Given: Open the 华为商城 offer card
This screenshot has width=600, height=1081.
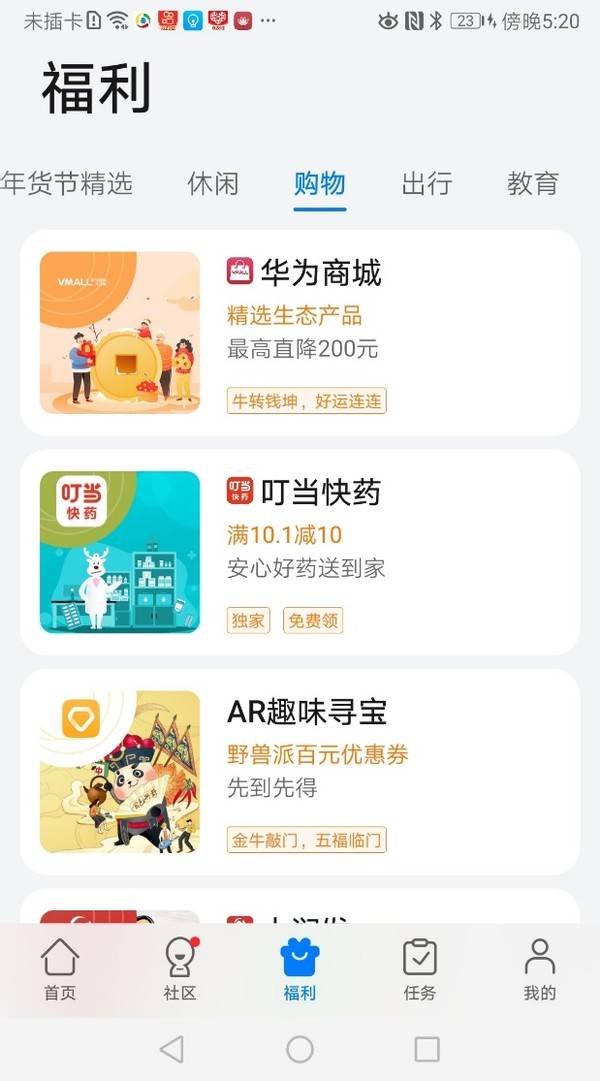Looking at the screenshot, I should pos(300,333).
